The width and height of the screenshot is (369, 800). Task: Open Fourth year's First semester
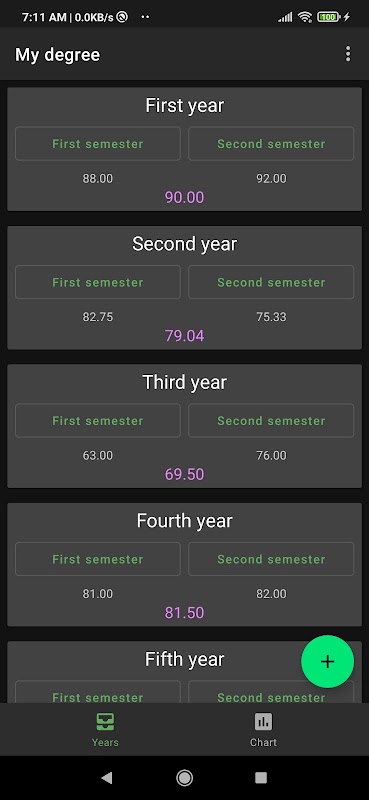click(x=97, y=559)
